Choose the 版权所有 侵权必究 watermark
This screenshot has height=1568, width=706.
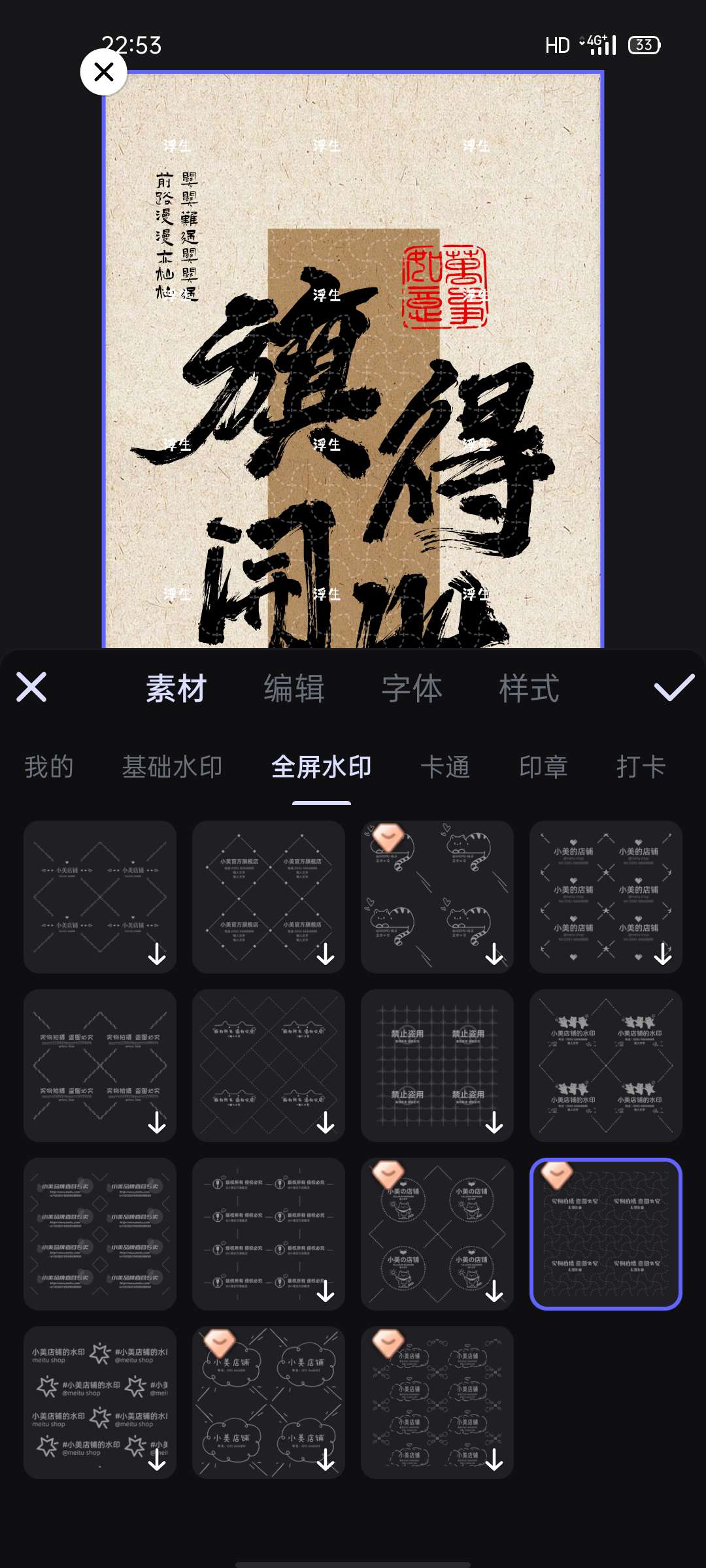pos(268,1233)
